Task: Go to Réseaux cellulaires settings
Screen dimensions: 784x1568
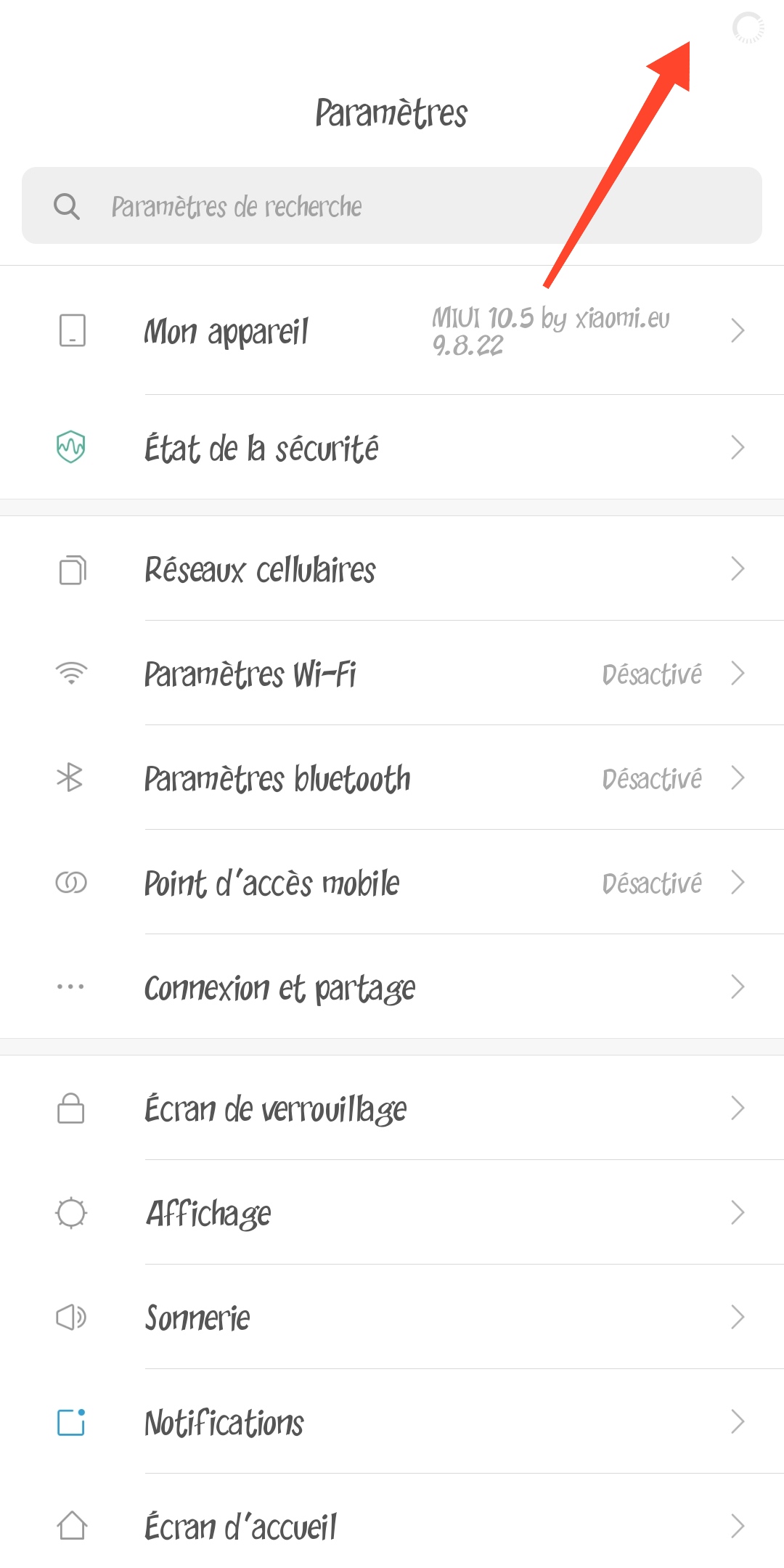Action: 392,569
